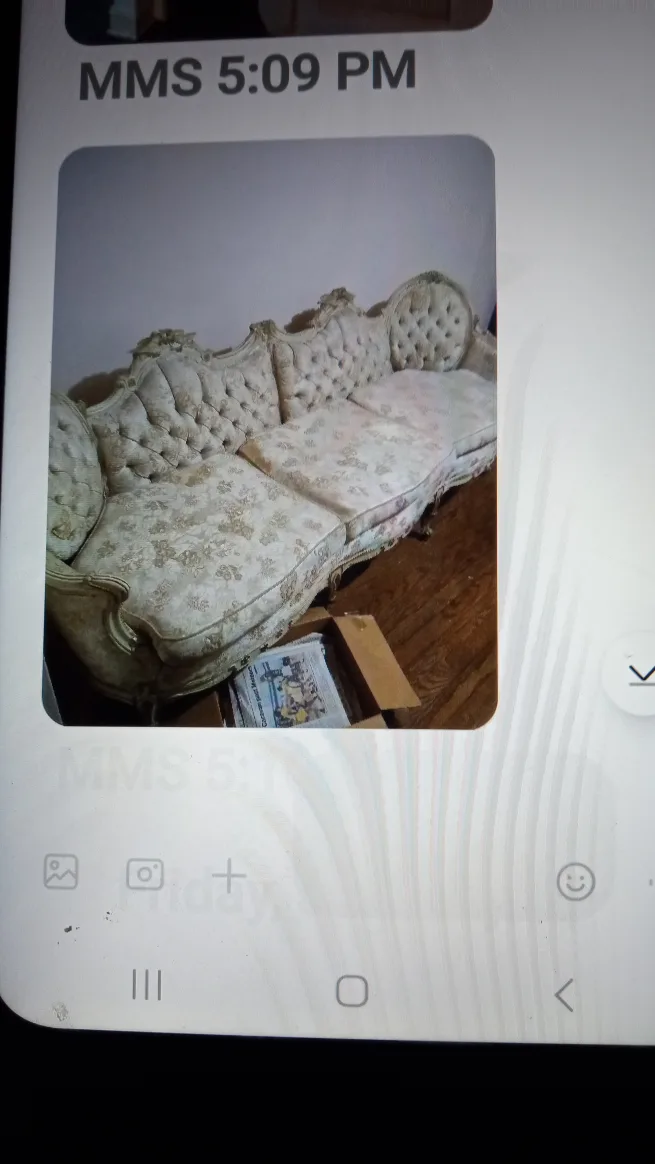Viewport: 655px width, 1164px height.
Task: Jump to the latest message with the down arrow
Action: point(639,675)
